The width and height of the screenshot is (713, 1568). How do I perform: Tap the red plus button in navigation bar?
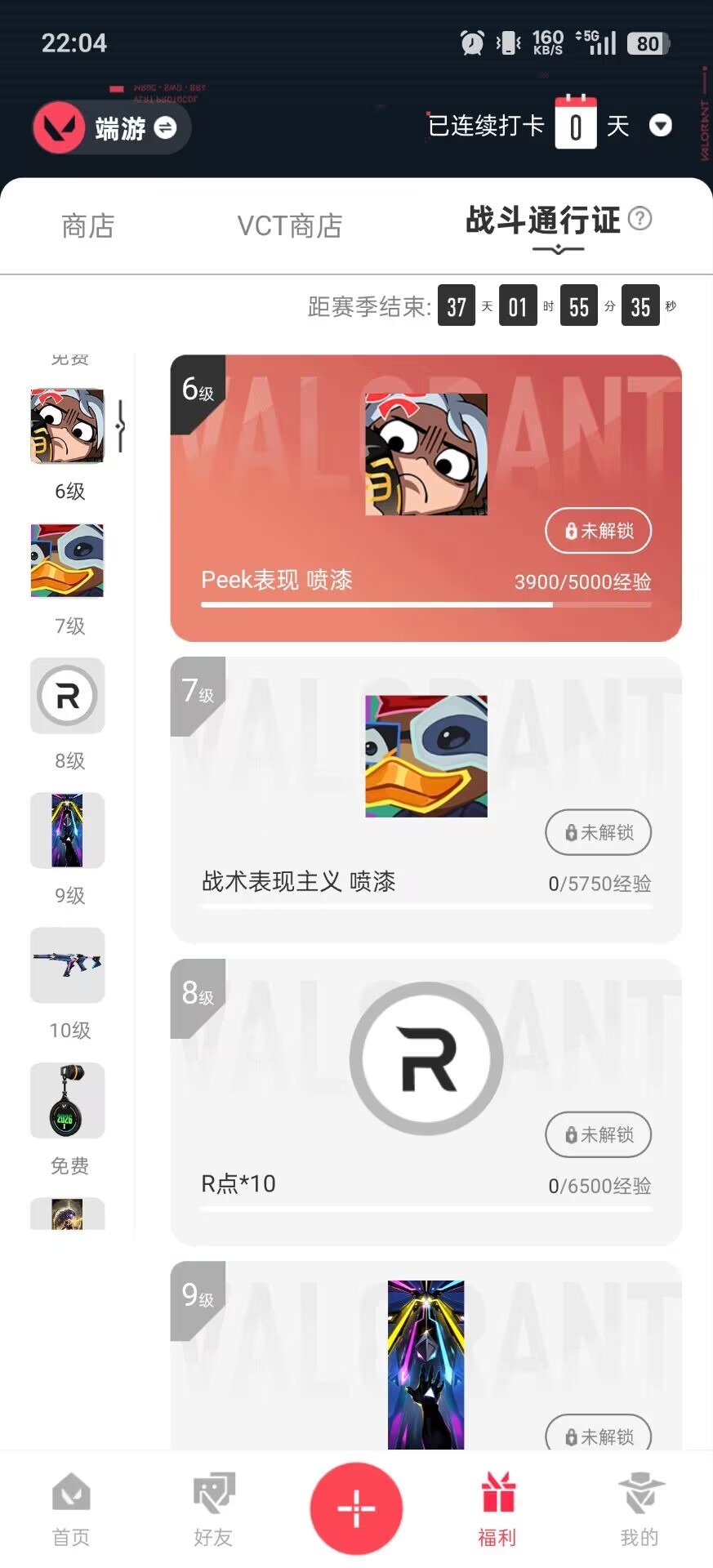pos(356,1509)
